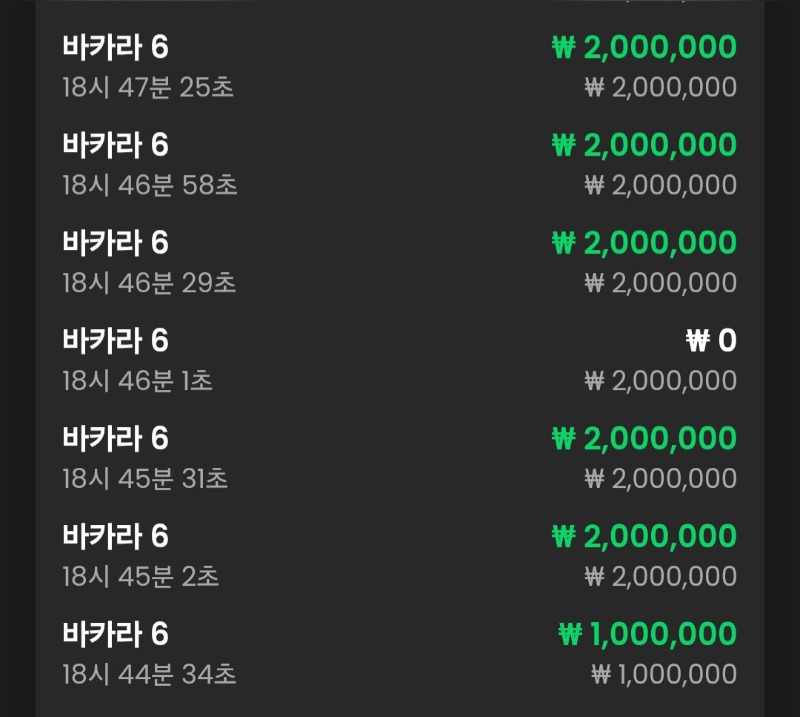Open the 바카라 6 record at 18시 47분 25초

click(399, 67)
